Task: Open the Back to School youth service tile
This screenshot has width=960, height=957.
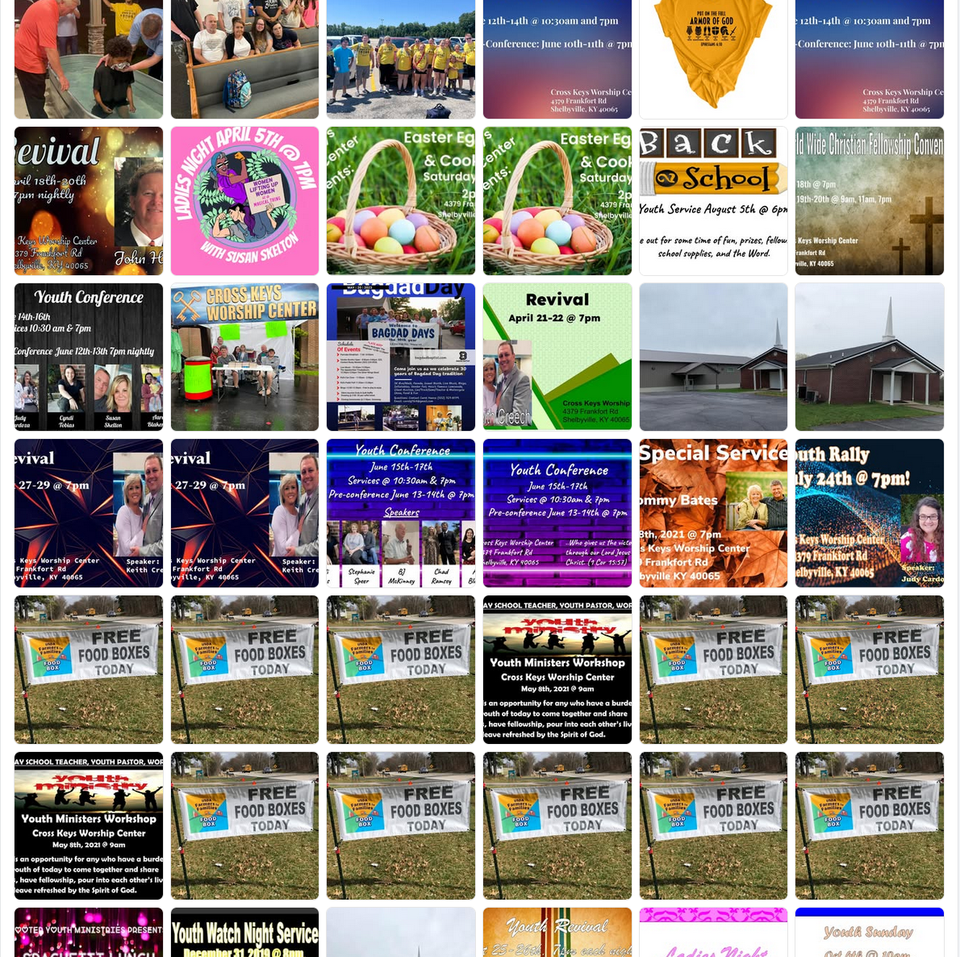Action: click(x=713, y=200)
